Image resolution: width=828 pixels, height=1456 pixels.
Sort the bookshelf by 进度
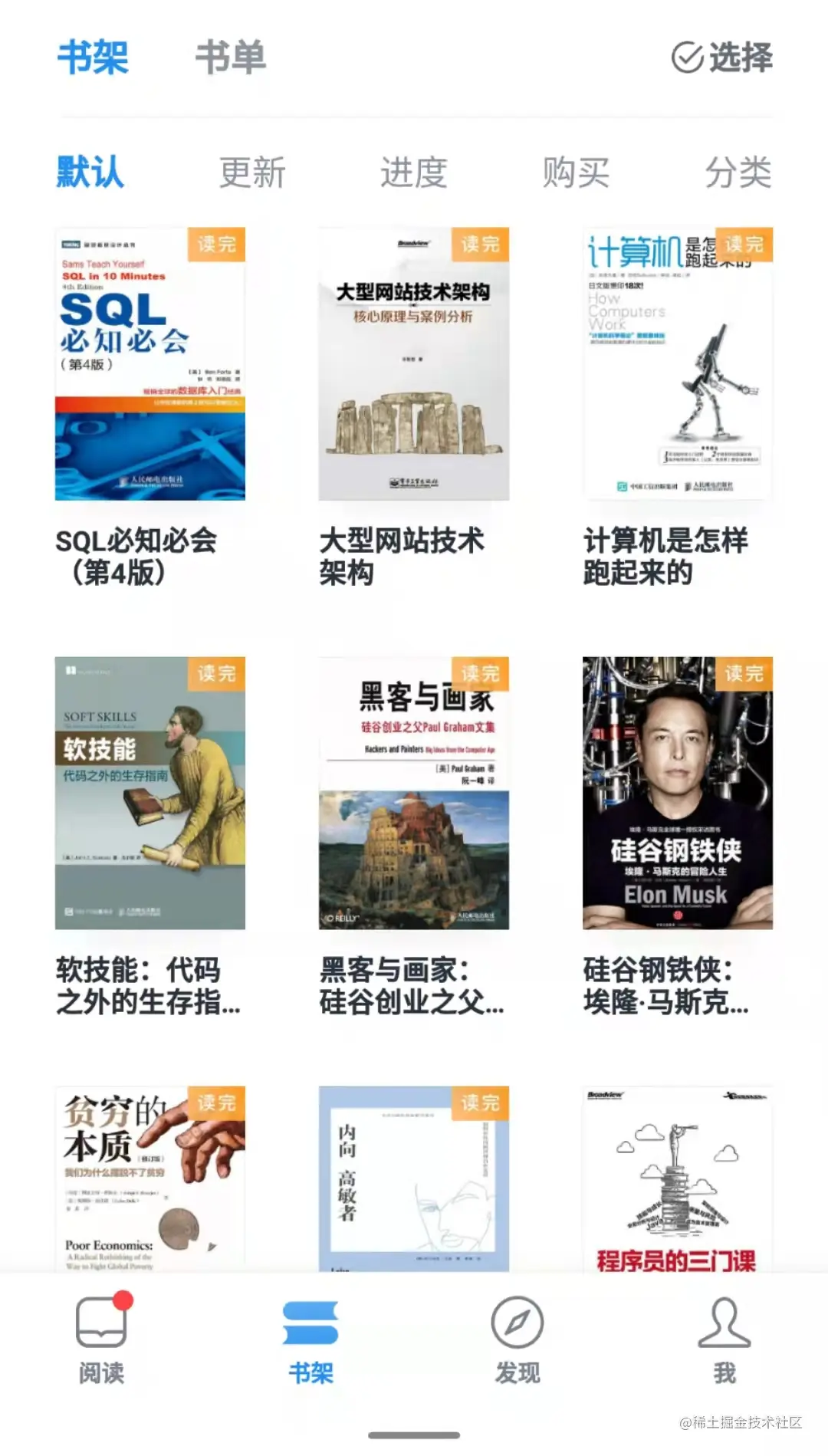[x=414, y=172]
